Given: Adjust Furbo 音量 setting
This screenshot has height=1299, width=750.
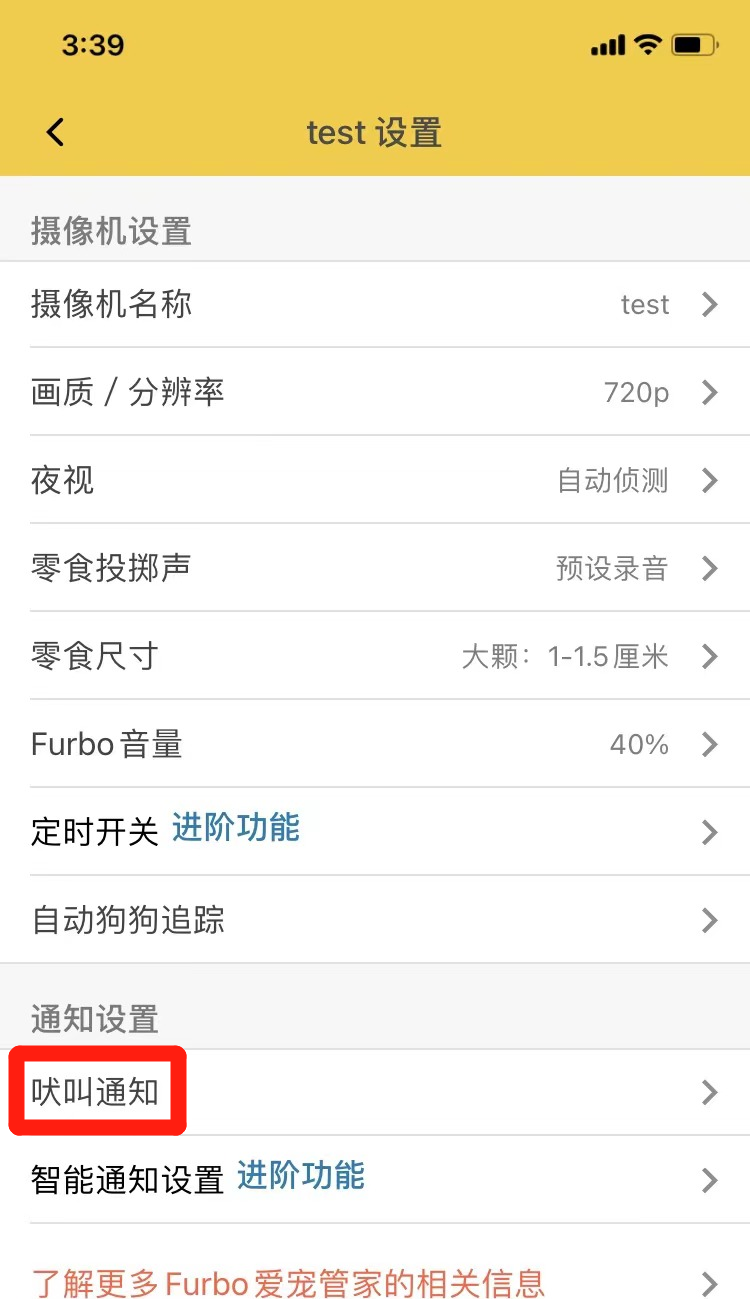Looking at the screenshot, I should tap(375, 744).
